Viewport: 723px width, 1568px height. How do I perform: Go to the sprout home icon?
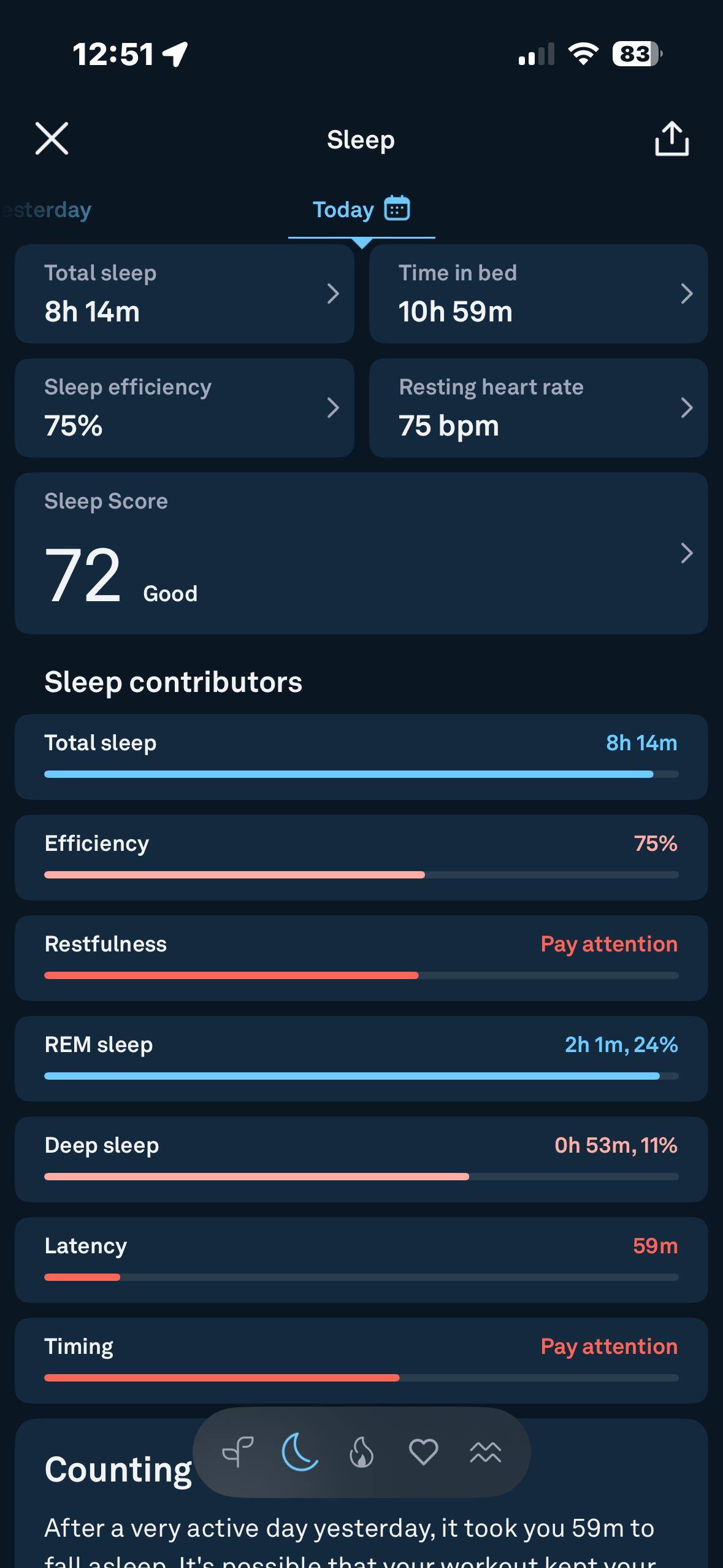tap(238, 1452)
